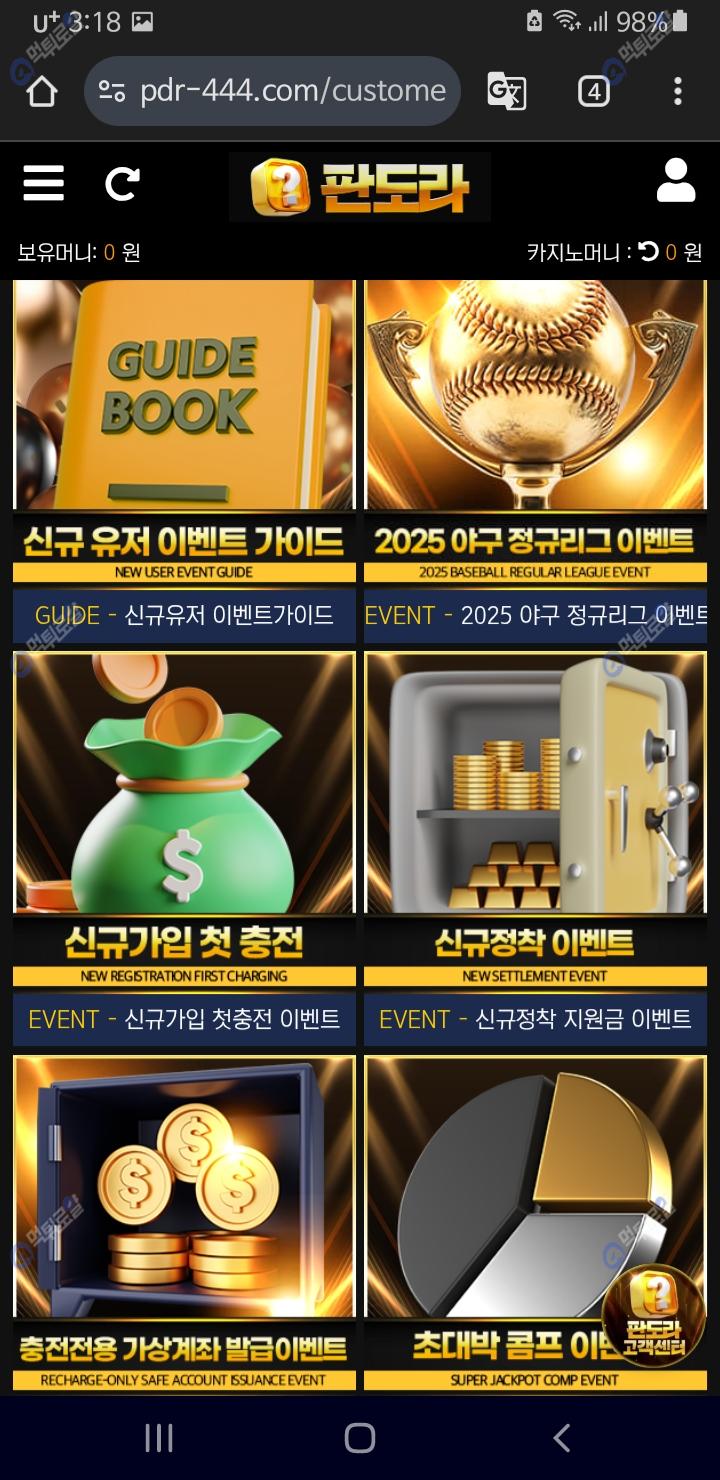Viewport: 720px width, 1480px height.
Task: Refresh the casino money balance
Action: pos(649,252)
